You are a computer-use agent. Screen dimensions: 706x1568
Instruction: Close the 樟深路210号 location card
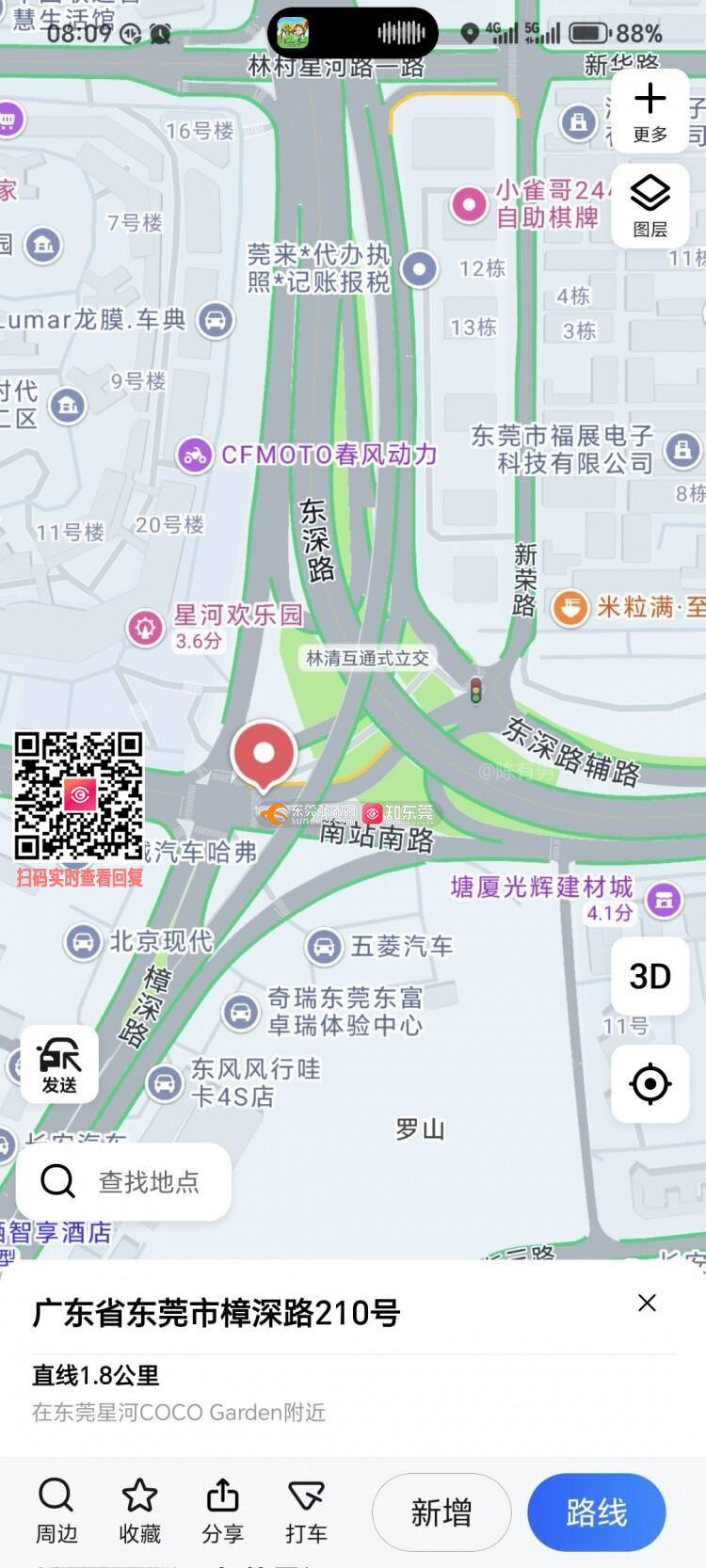coord(647,1303)
